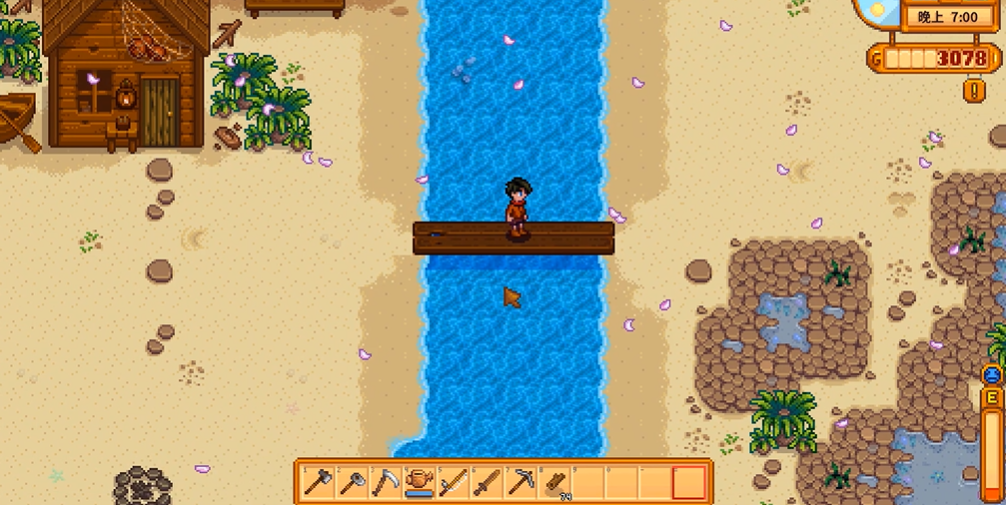The height and width of the screenshot is (505, 1006).
Task: Select the scythe in the toolbar
Action: [x=386, y=483]
